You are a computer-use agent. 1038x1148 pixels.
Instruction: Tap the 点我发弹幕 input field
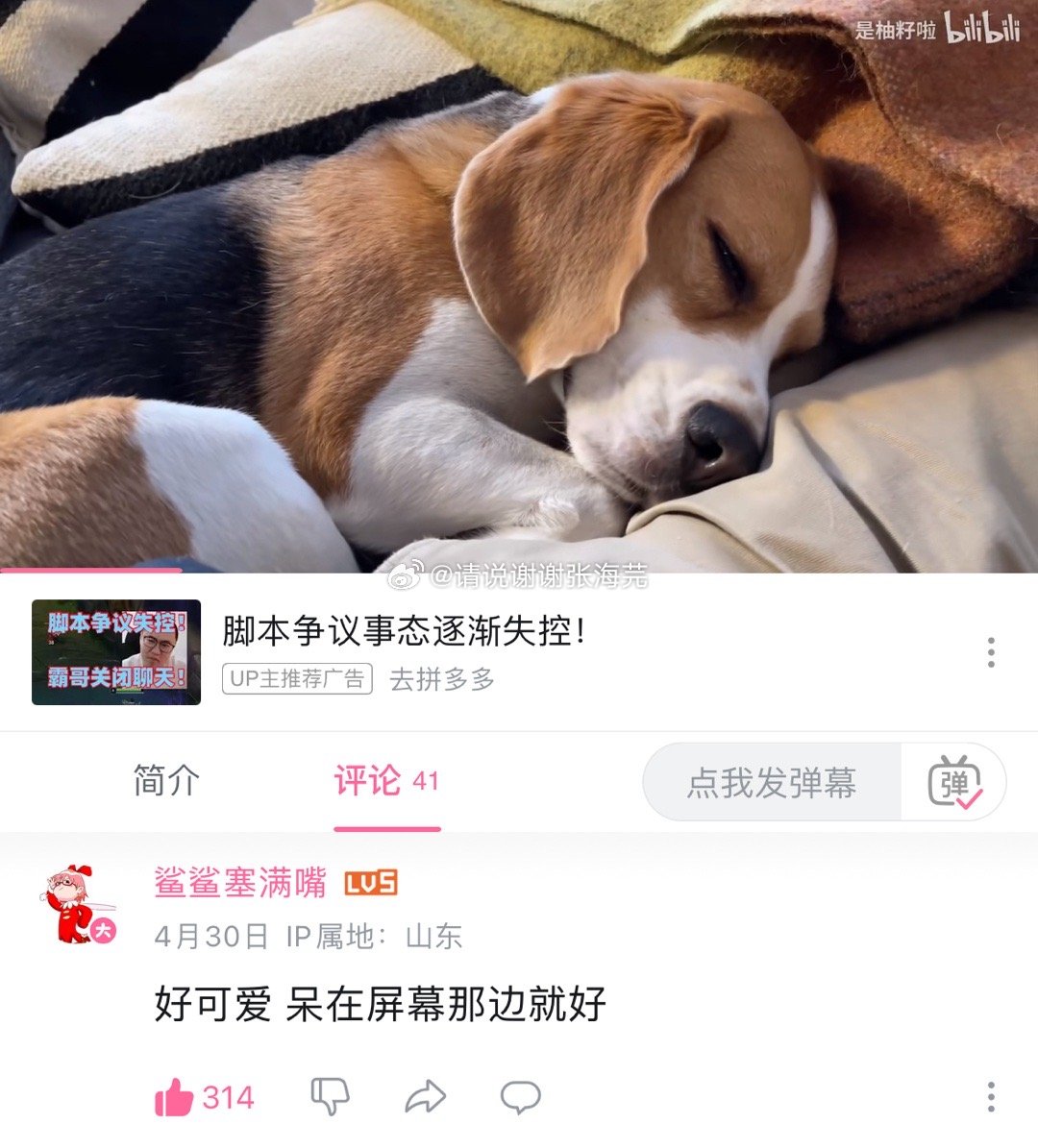(771, 783)
